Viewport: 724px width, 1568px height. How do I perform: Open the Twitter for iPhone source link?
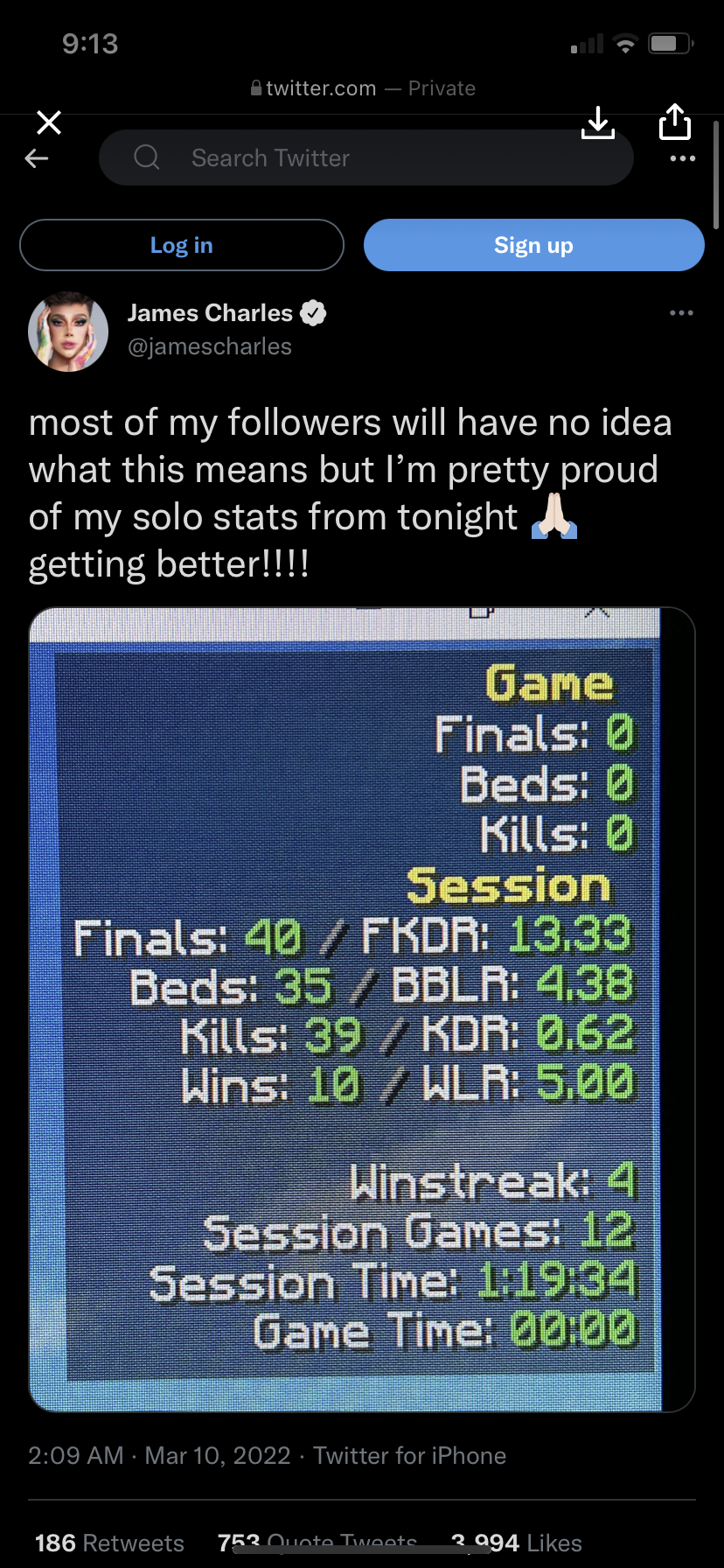coord(410,1455)
